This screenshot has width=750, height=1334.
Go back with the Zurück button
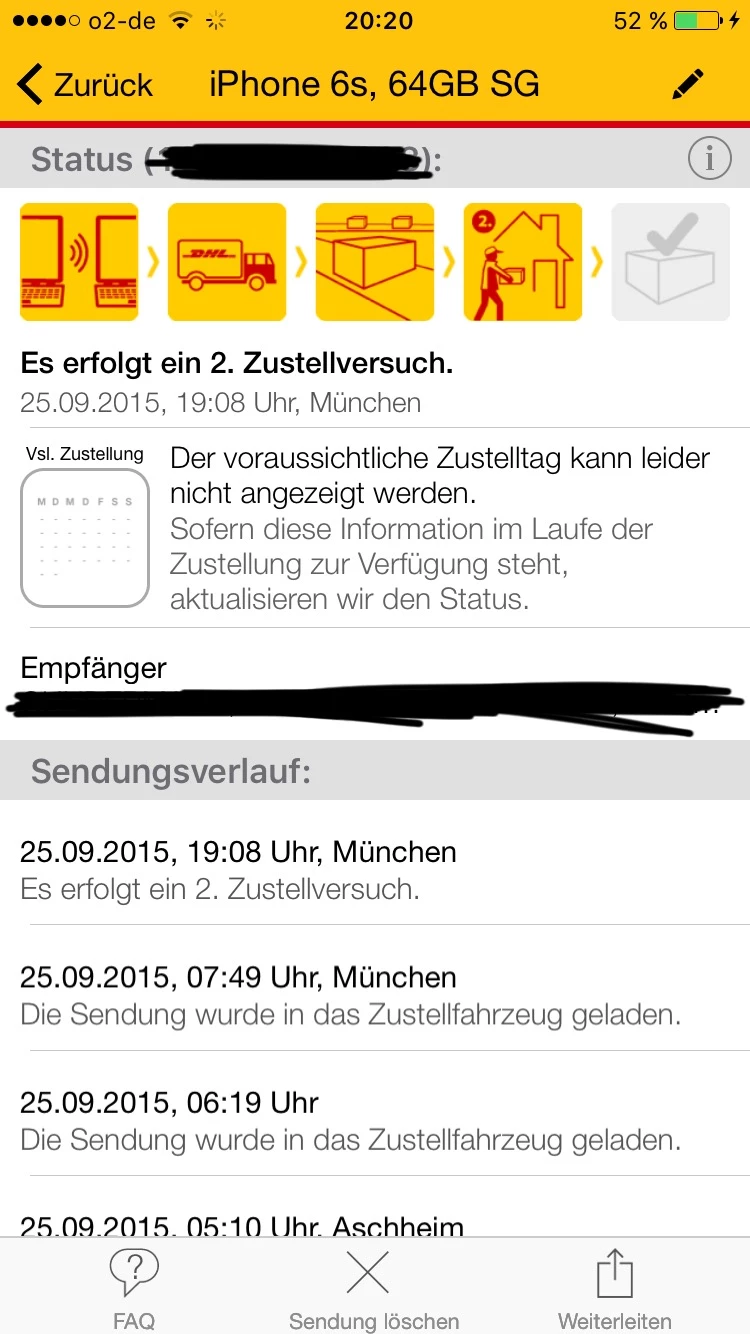86,85
